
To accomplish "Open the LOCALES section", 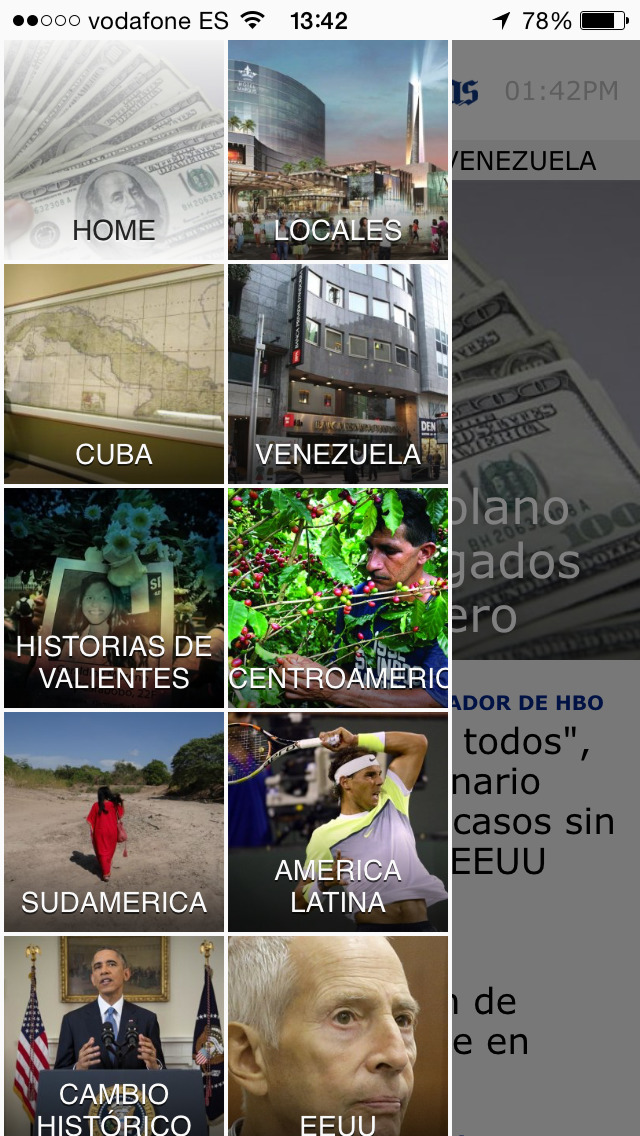I will pos(338,151).
